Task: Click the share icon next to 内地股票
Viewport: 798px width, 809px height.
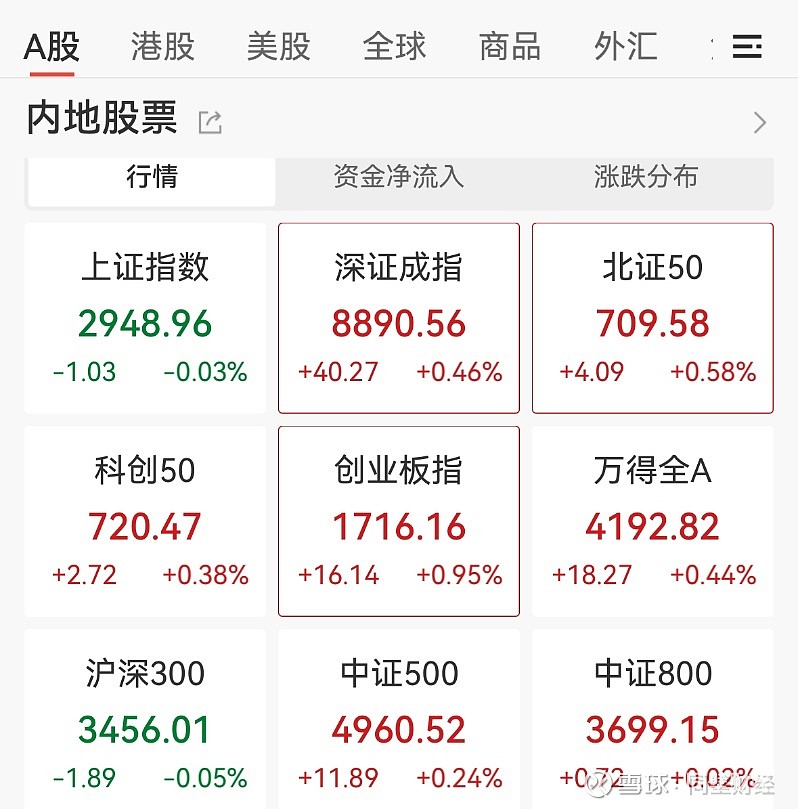Action: click(209, 121)
